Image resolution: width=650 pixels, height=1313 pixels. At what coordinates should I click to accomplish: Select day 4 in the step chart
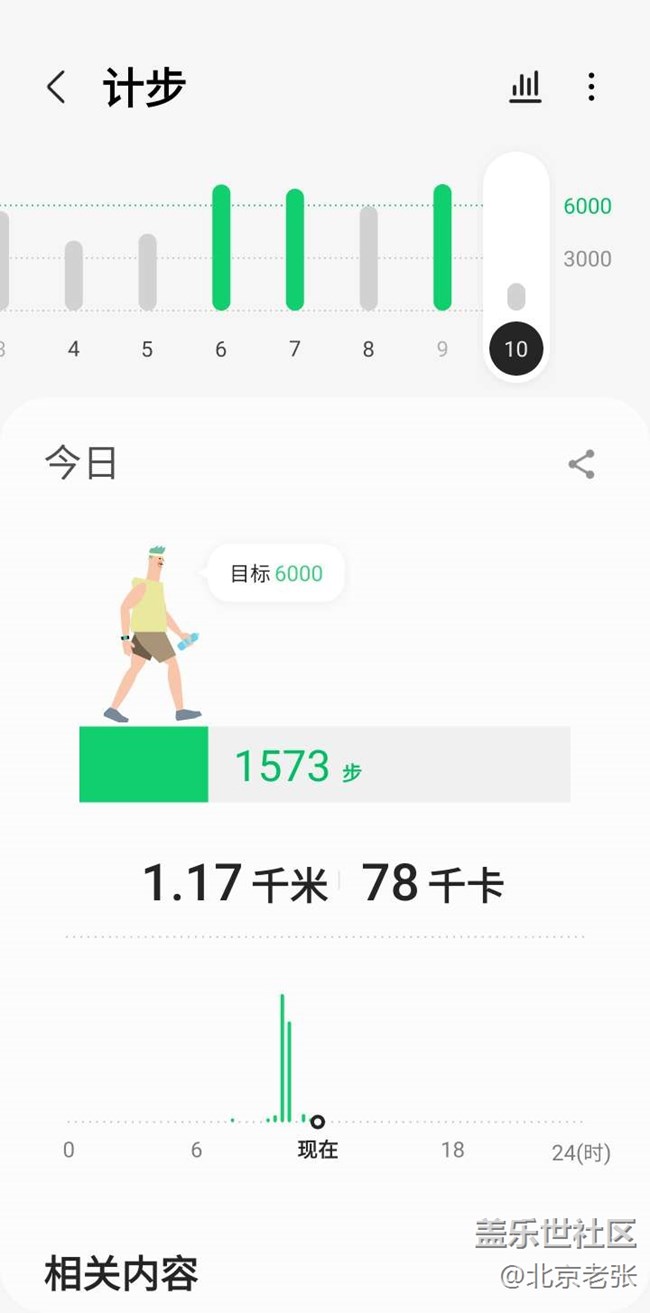[x=74, y=275]
